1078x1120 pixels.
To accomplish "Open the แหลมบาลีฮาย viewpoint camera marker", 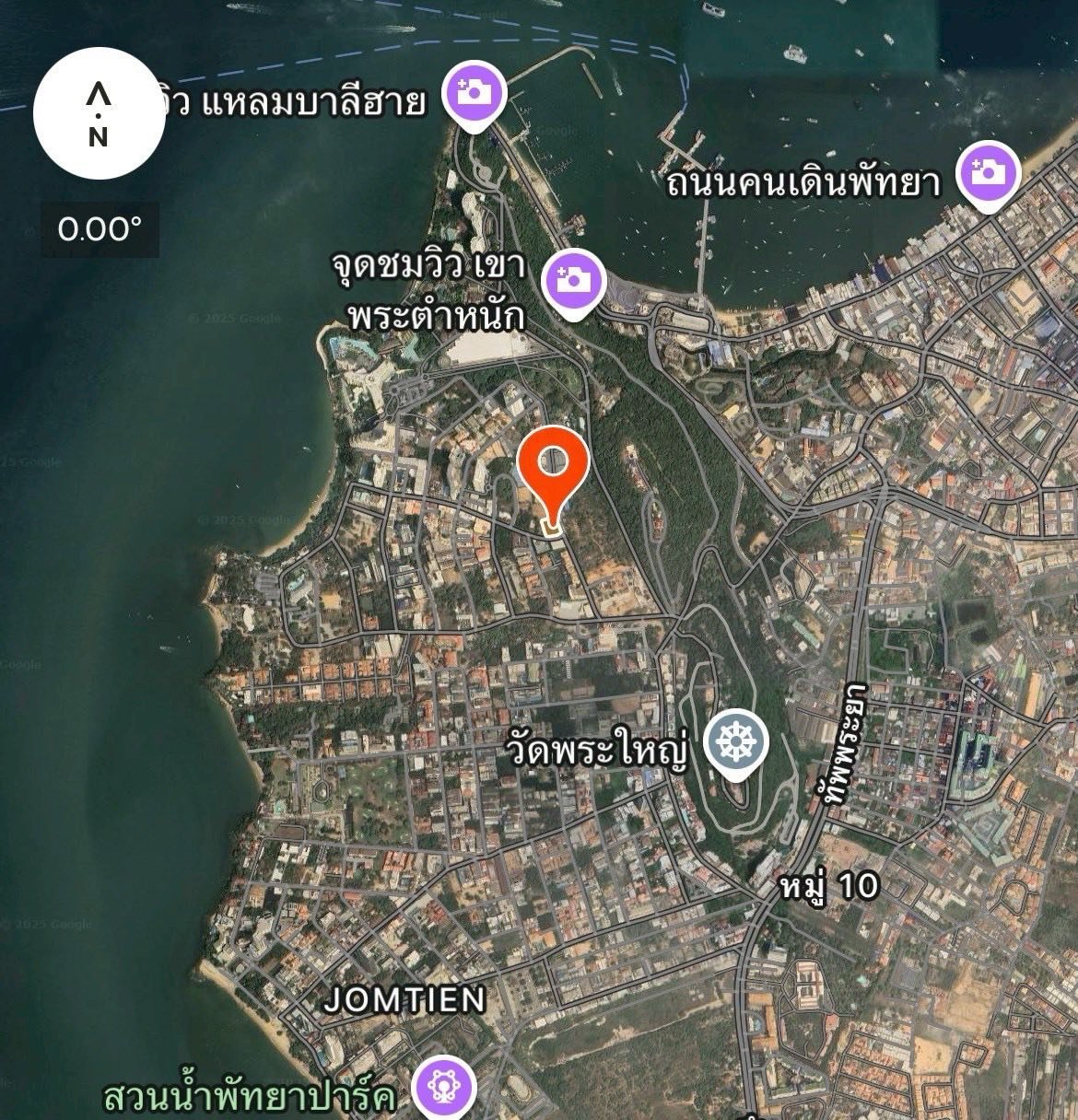I will click(x=474, y=92).
